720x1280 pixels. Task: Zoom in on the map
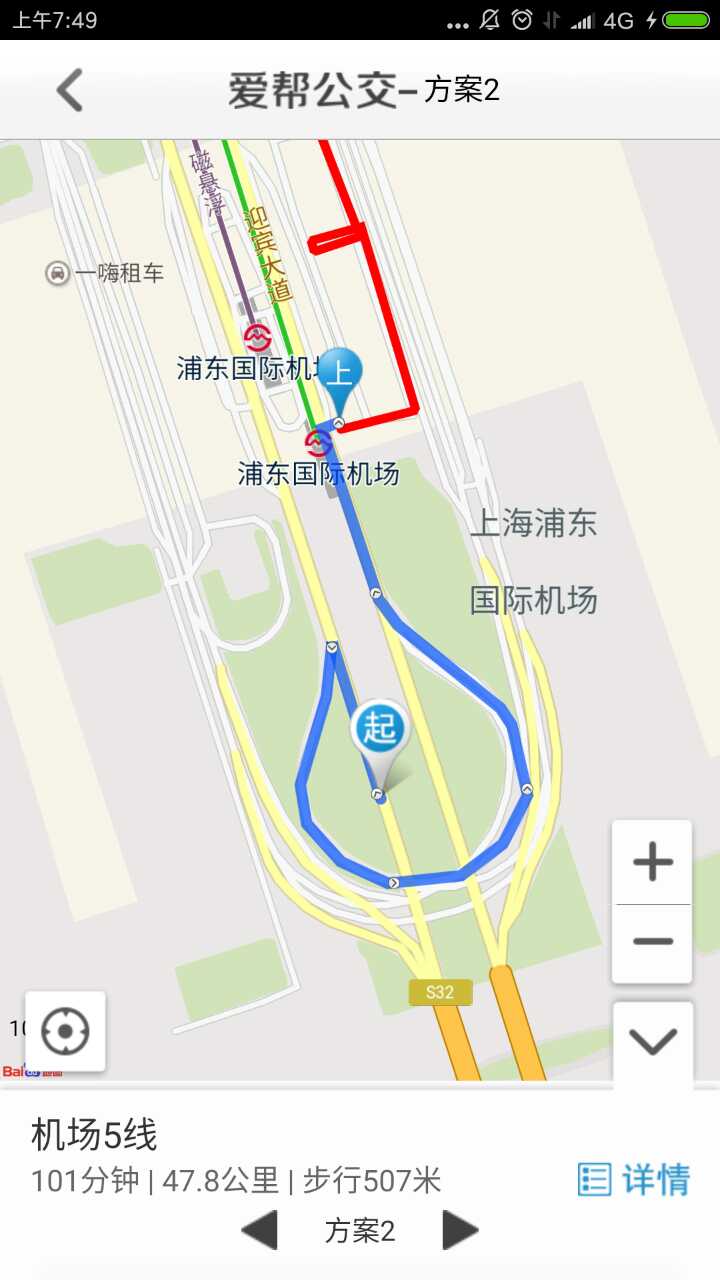pyautogui.click(x=652, y=861)
